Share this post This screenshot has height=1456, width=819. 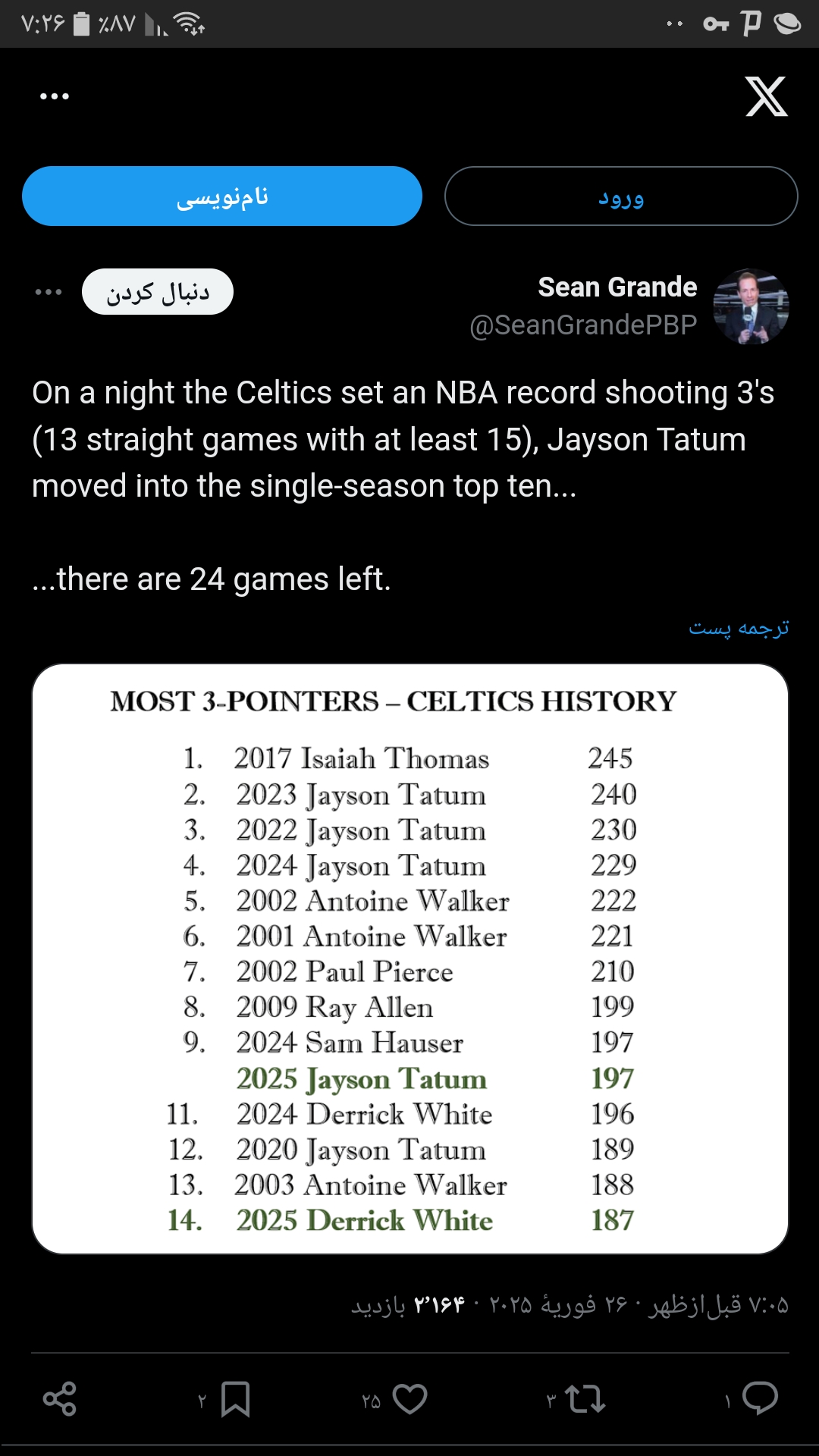[x=60, y=1399]
